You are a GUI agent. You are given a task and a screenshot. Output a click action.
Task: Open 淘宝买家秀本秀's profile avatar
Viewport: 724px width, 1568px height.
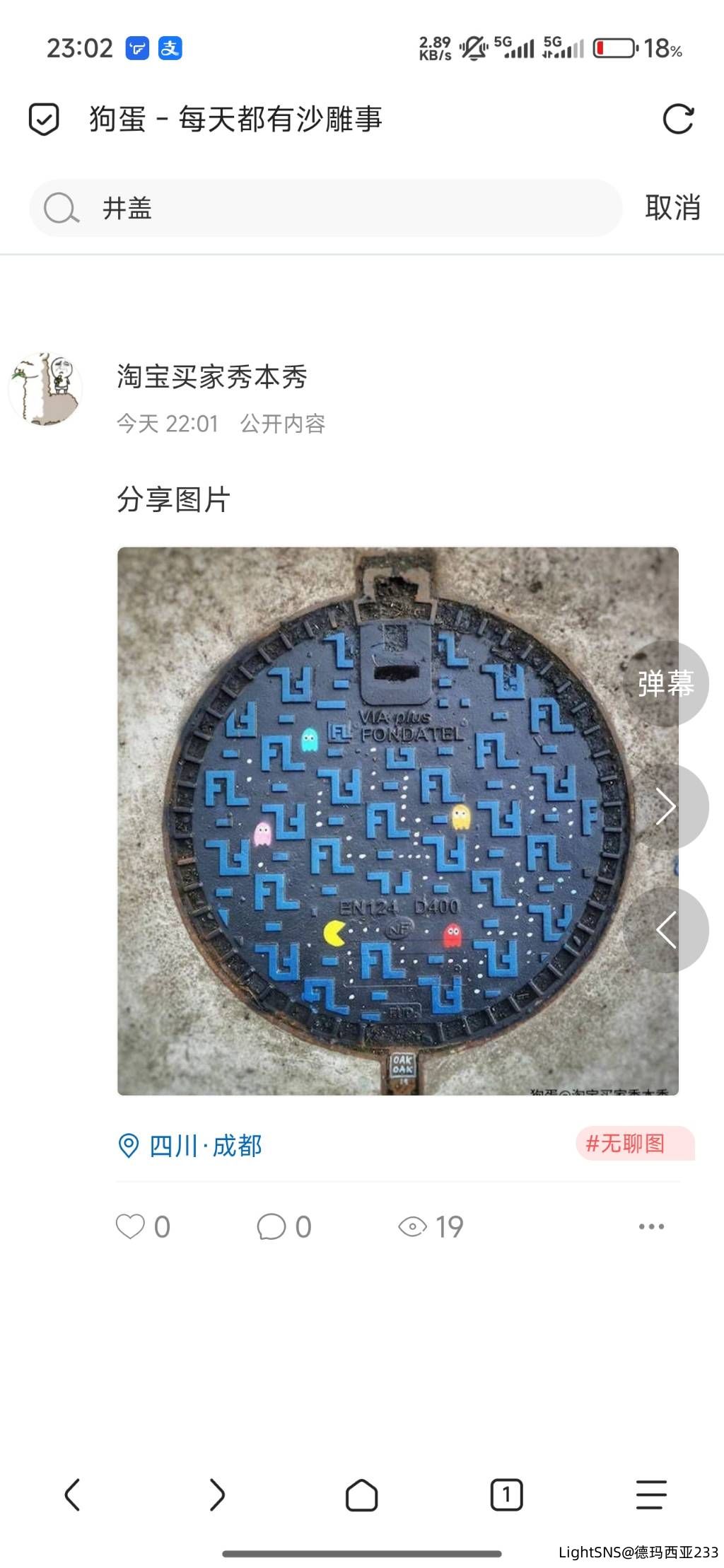45,389
